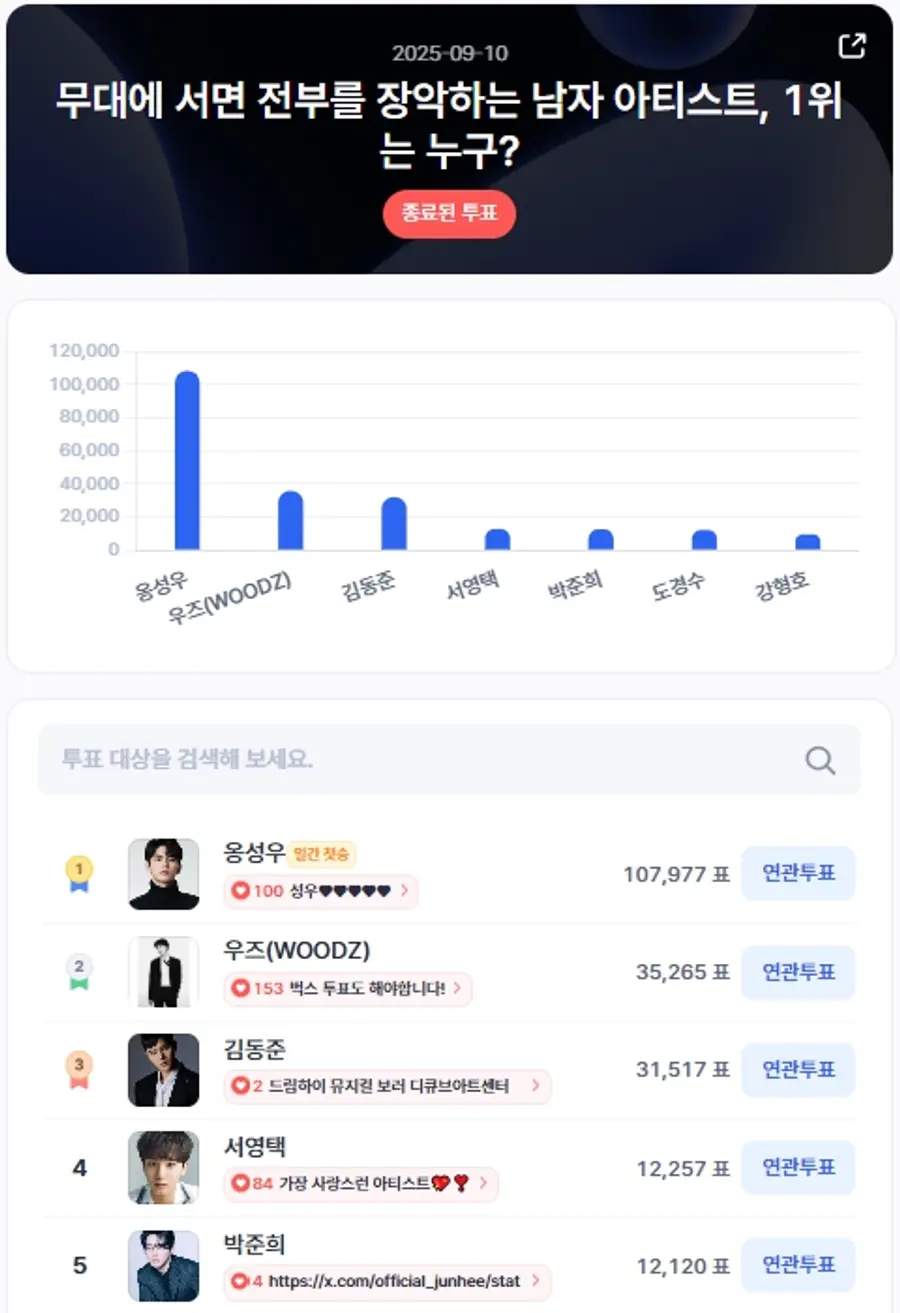Expand the 드림하이 뮤지컬 comment under 김동준
The image size is (900, 1313).
536,1086
